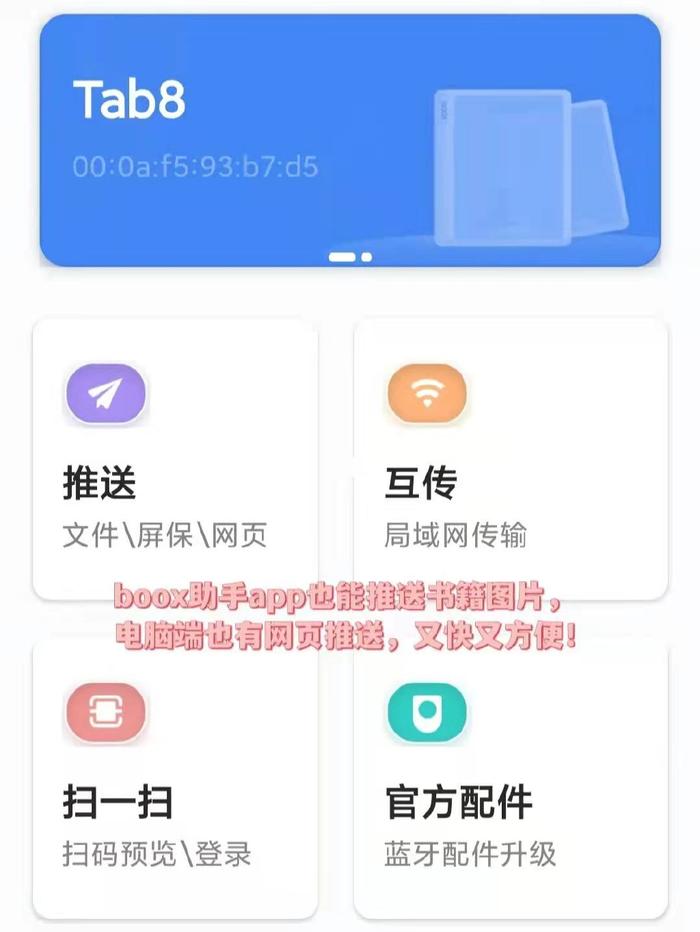Open 扫一扫 scan card
The image size is (700, 932).
(175, 780)
